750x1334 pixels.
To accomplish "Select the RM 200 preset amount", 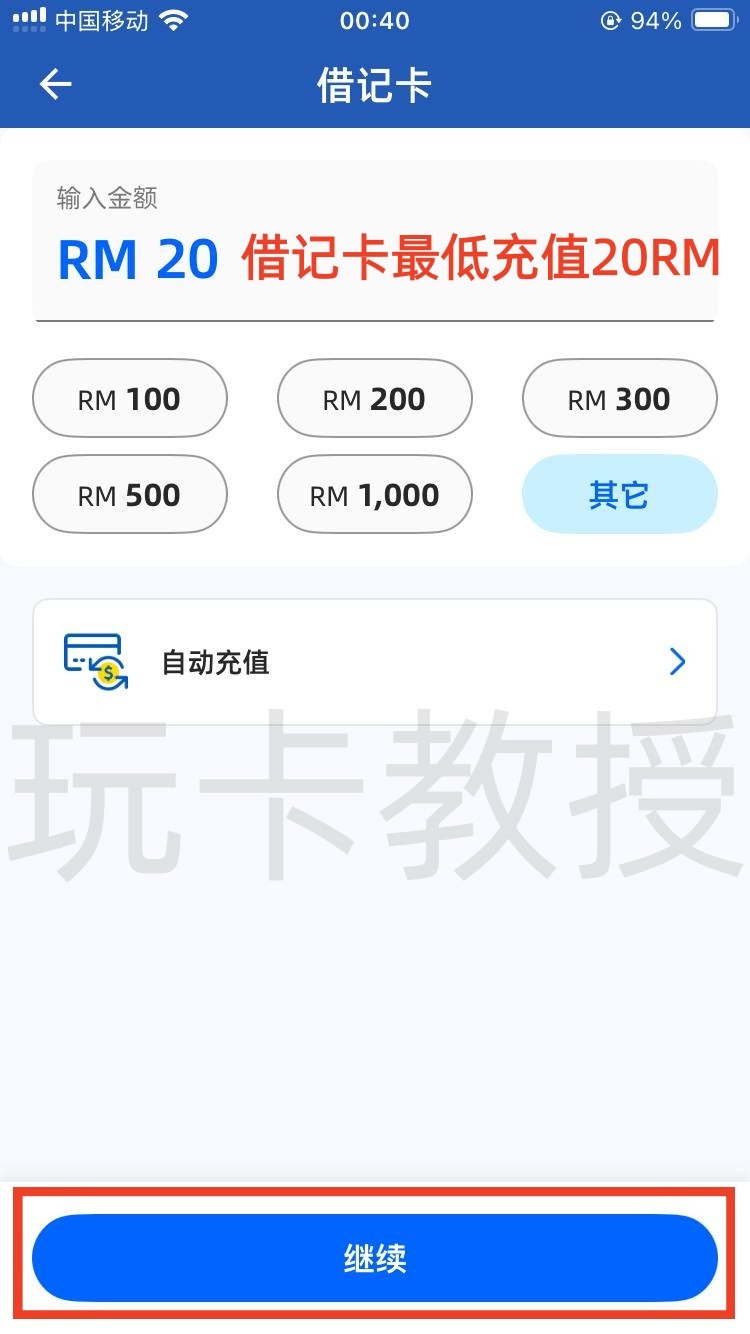I will click(374, 398).
